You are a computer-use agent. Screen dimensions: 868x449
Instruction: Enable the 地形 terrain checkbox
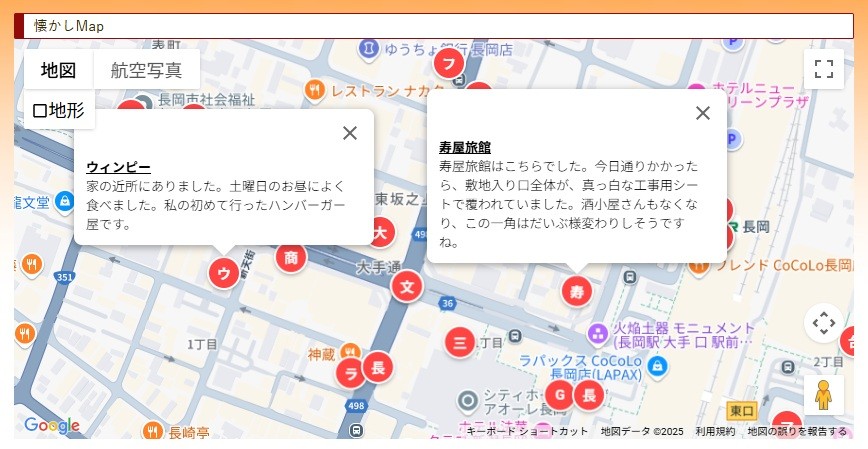pyautogui.click(x=58, y=110)
